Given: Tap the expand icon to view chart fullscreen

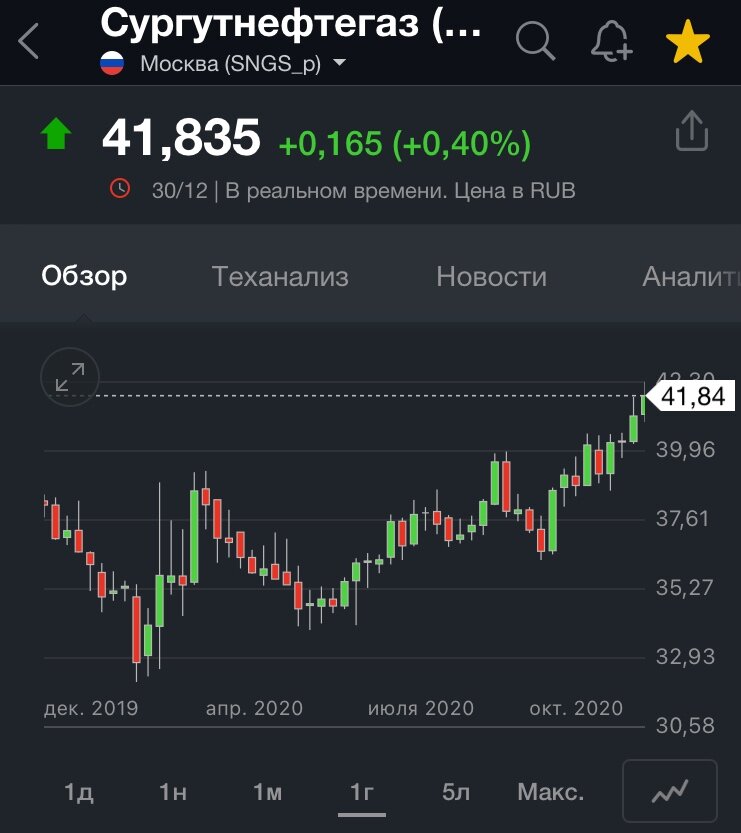Looking at the screenshot, I should tap(68, 377).
